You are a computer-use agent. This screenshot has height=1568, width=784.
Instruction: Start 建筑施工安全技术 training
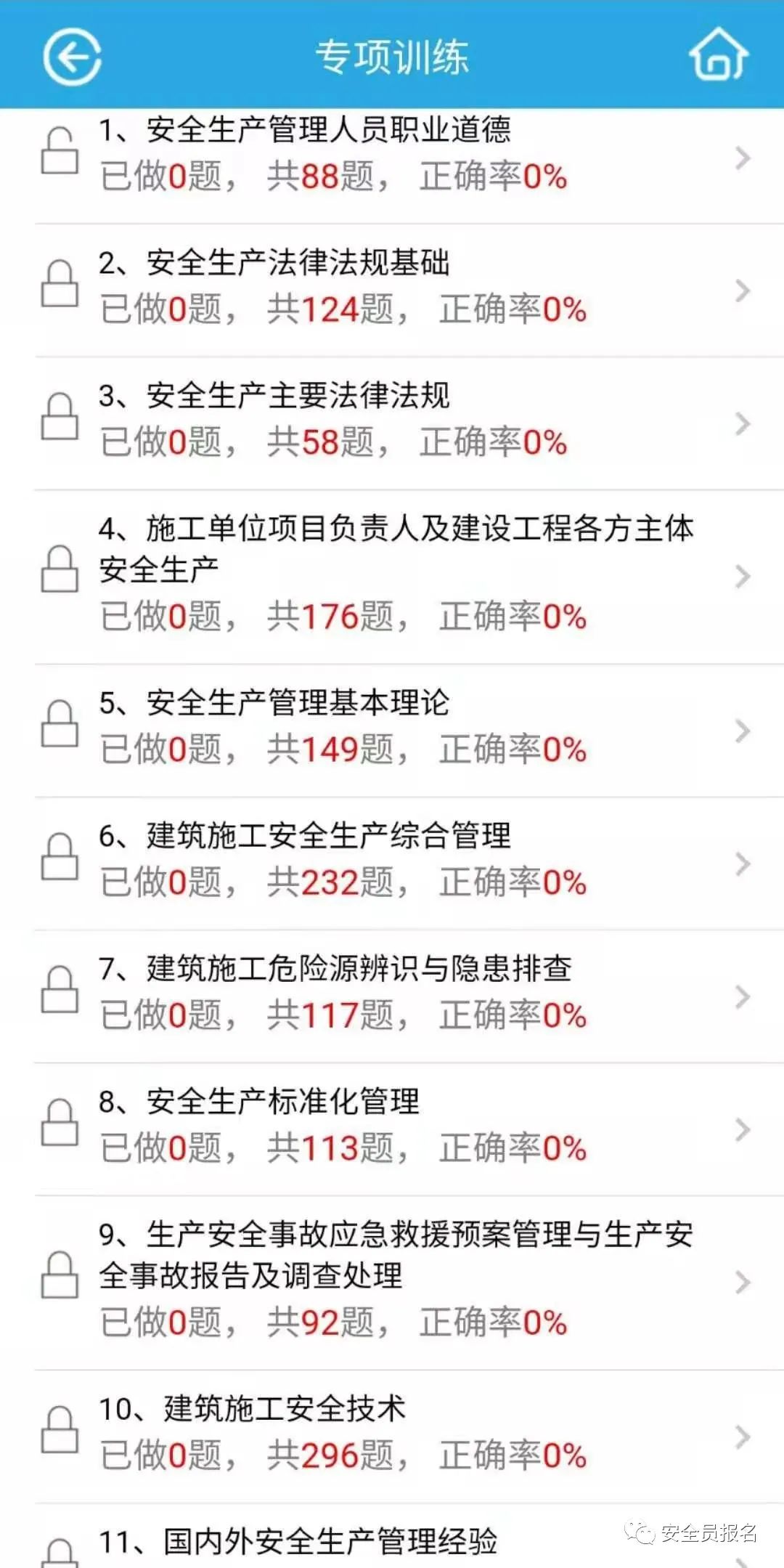coord(392,1437)
